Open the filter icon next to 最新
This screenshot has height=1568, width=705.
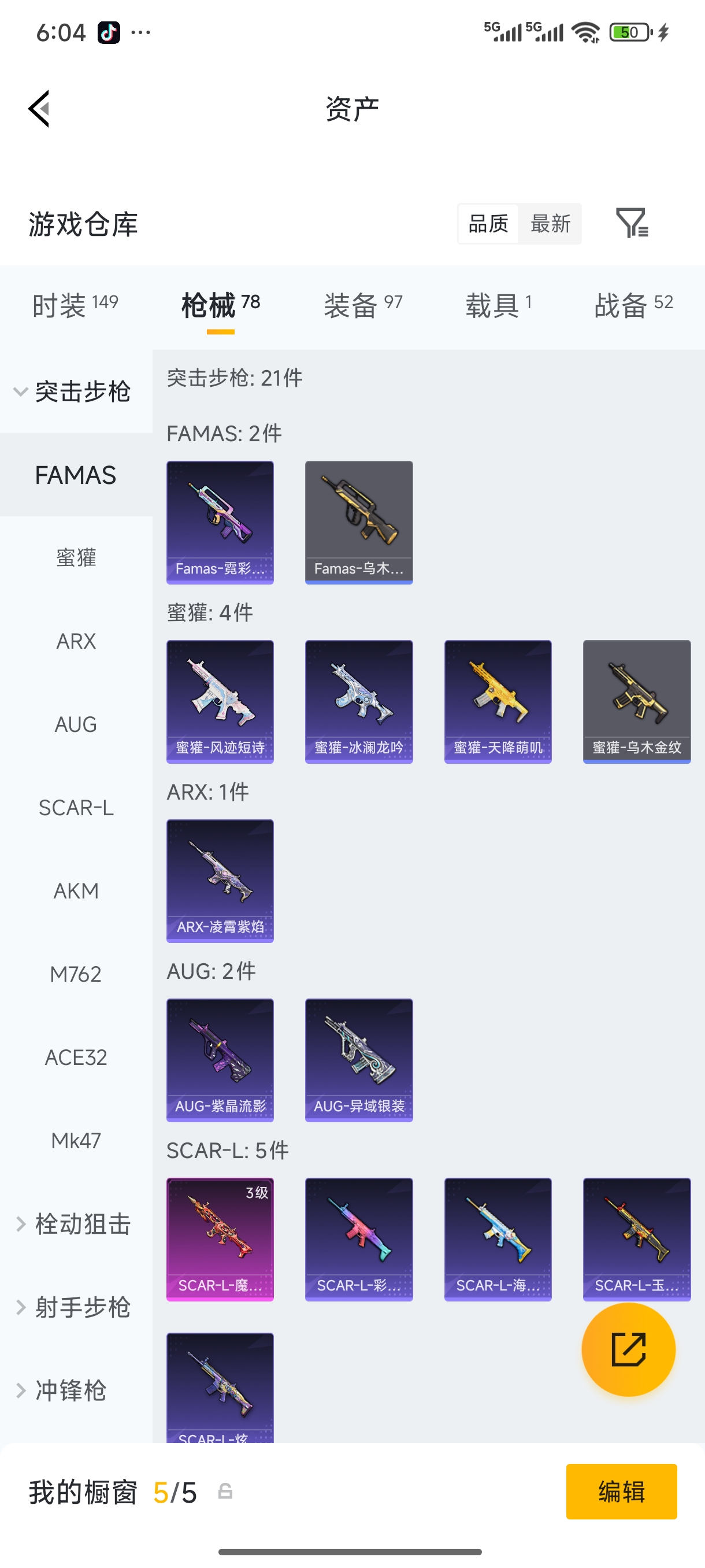[x=632, y=223]
